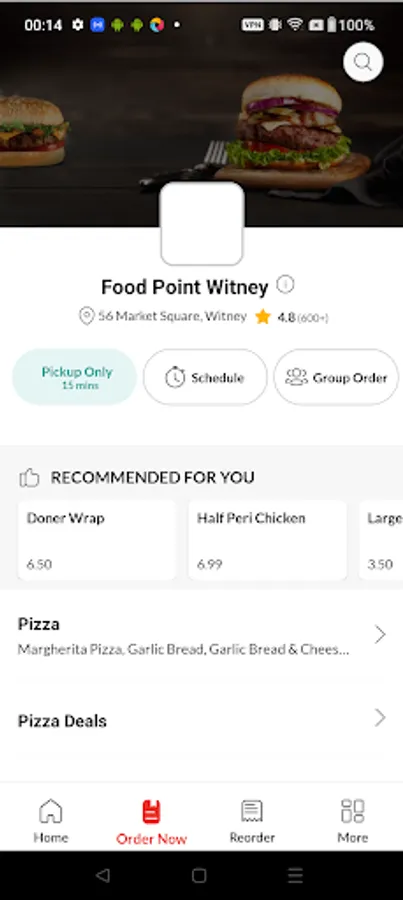This screenshot has height=900, width=403.
Task: Open the Half Peri Chicken card
Action: click(268, 540)
